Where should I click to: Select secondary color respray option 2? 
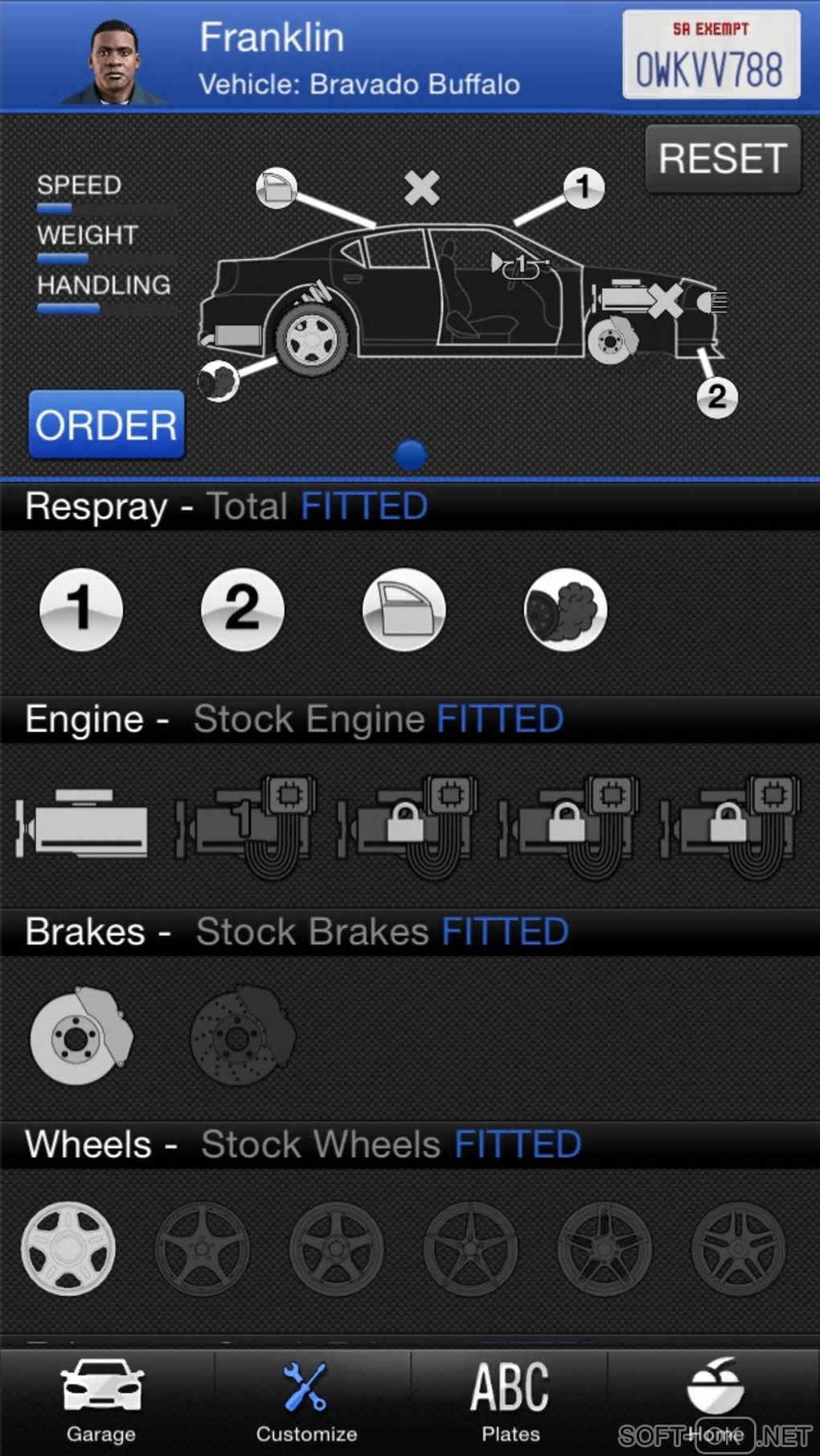tap(242, 609)
